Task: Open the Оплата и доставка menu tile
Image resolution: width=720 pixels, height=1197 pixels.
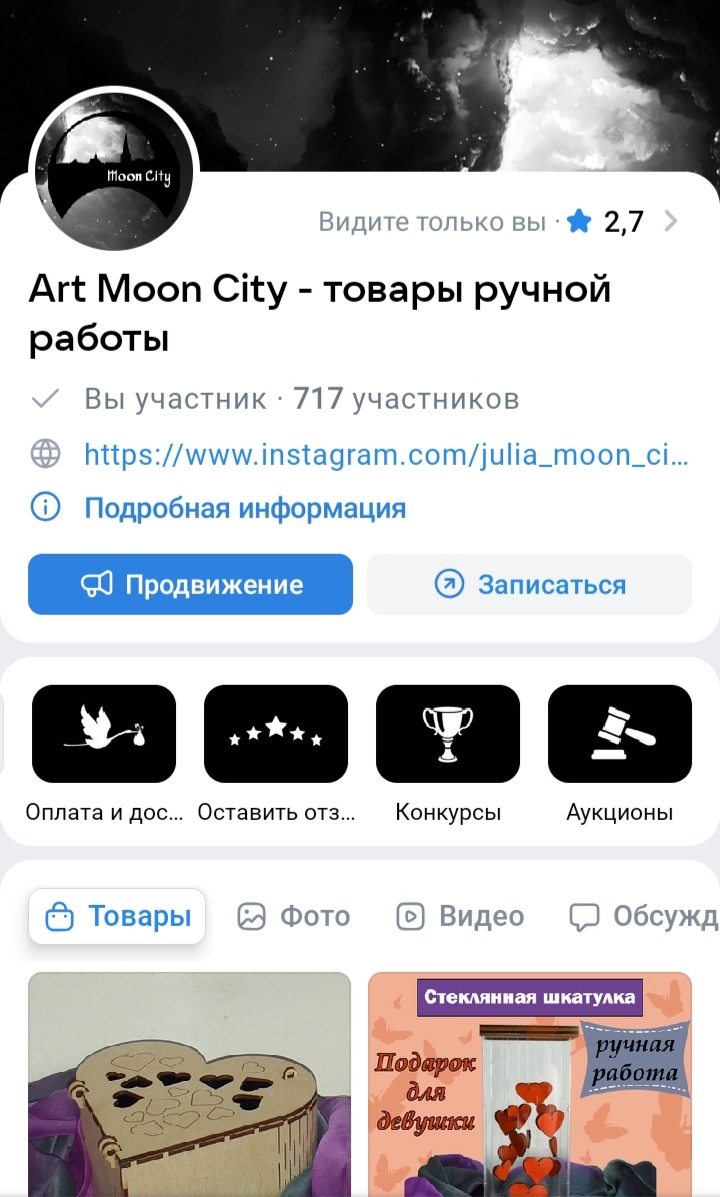Action: (104, 735)
